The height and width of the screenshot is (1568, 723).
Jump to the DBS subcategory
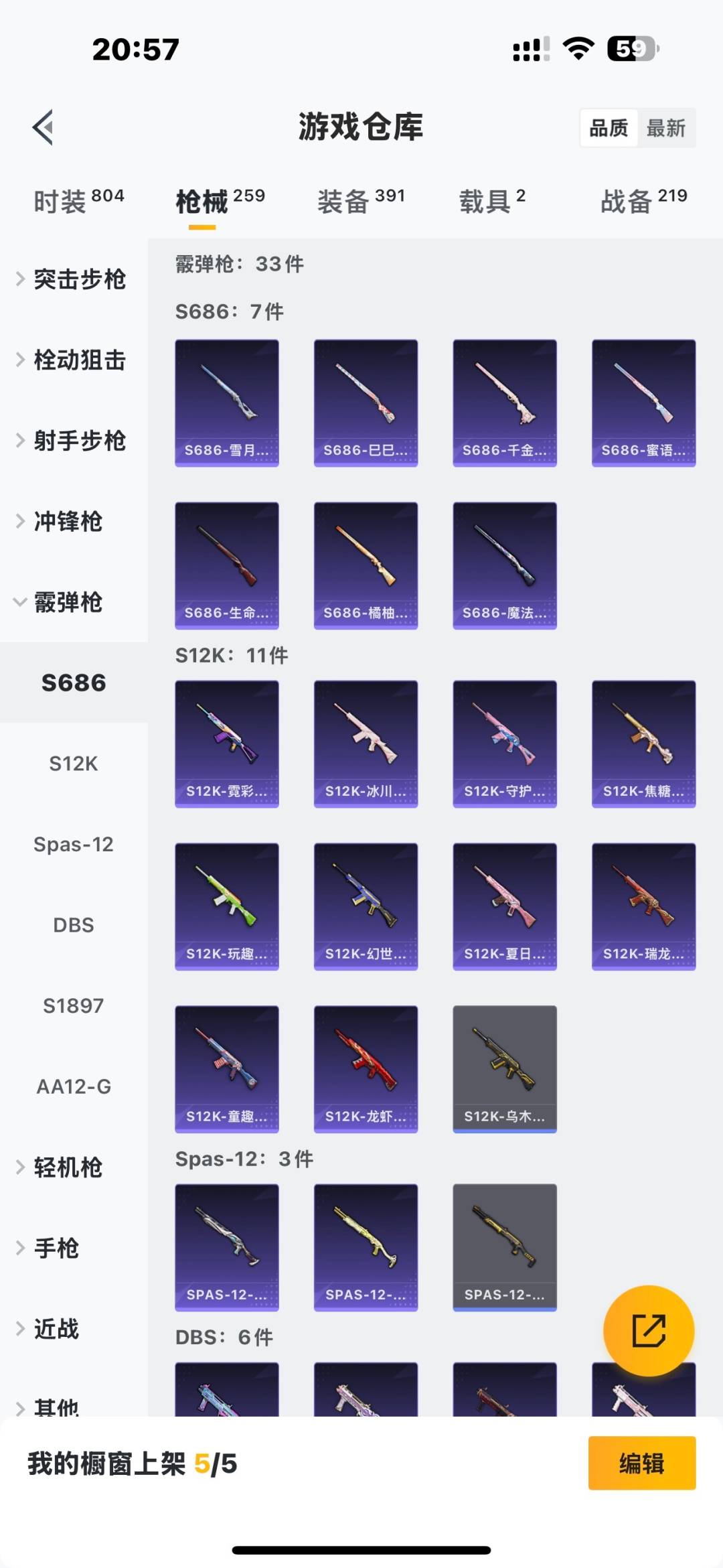pos(74,925)
